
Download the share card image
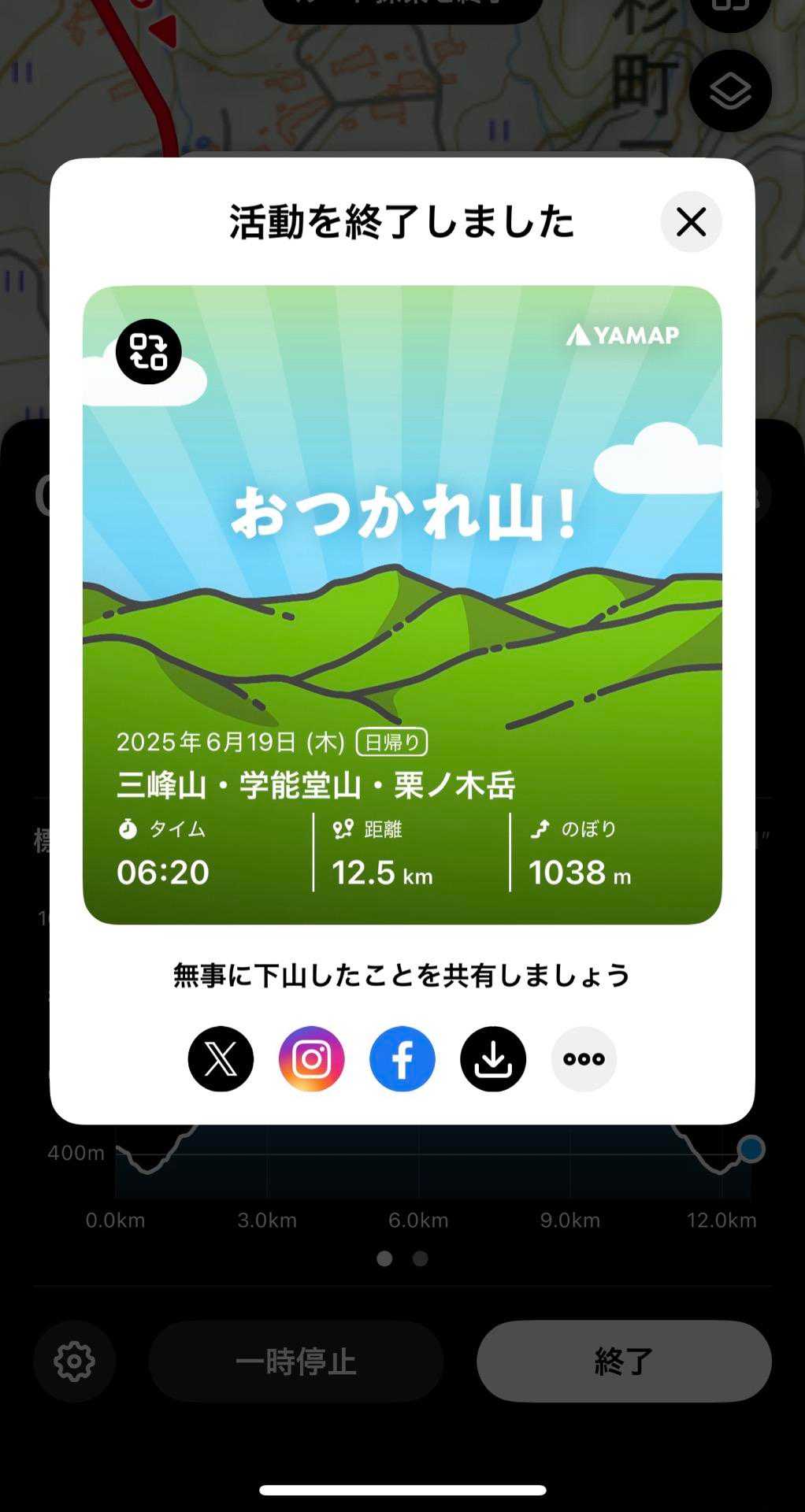[493, 1059]
